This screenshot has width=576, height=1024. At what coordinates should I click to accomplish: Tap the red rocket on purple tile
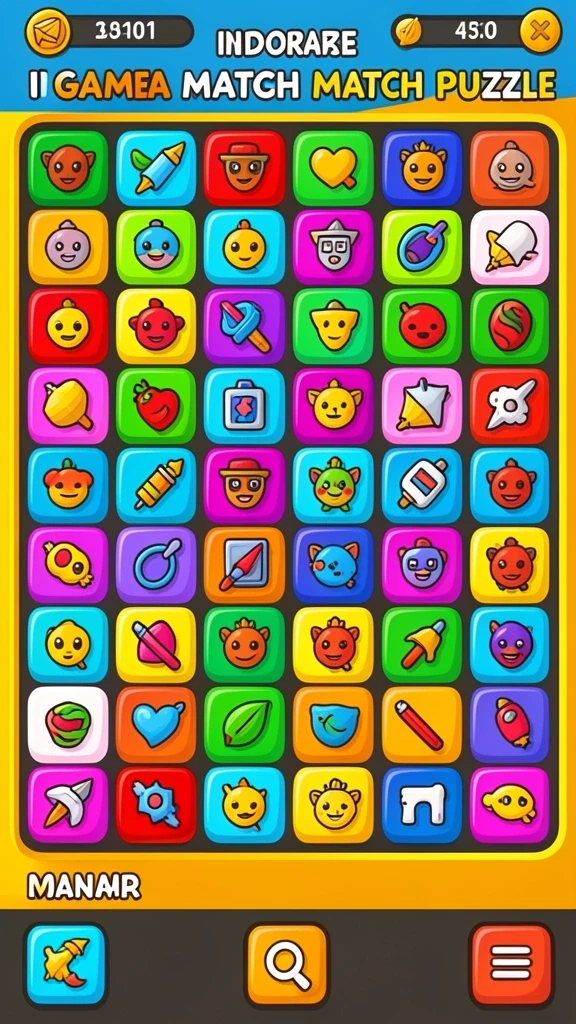click(x=510, y=724)
